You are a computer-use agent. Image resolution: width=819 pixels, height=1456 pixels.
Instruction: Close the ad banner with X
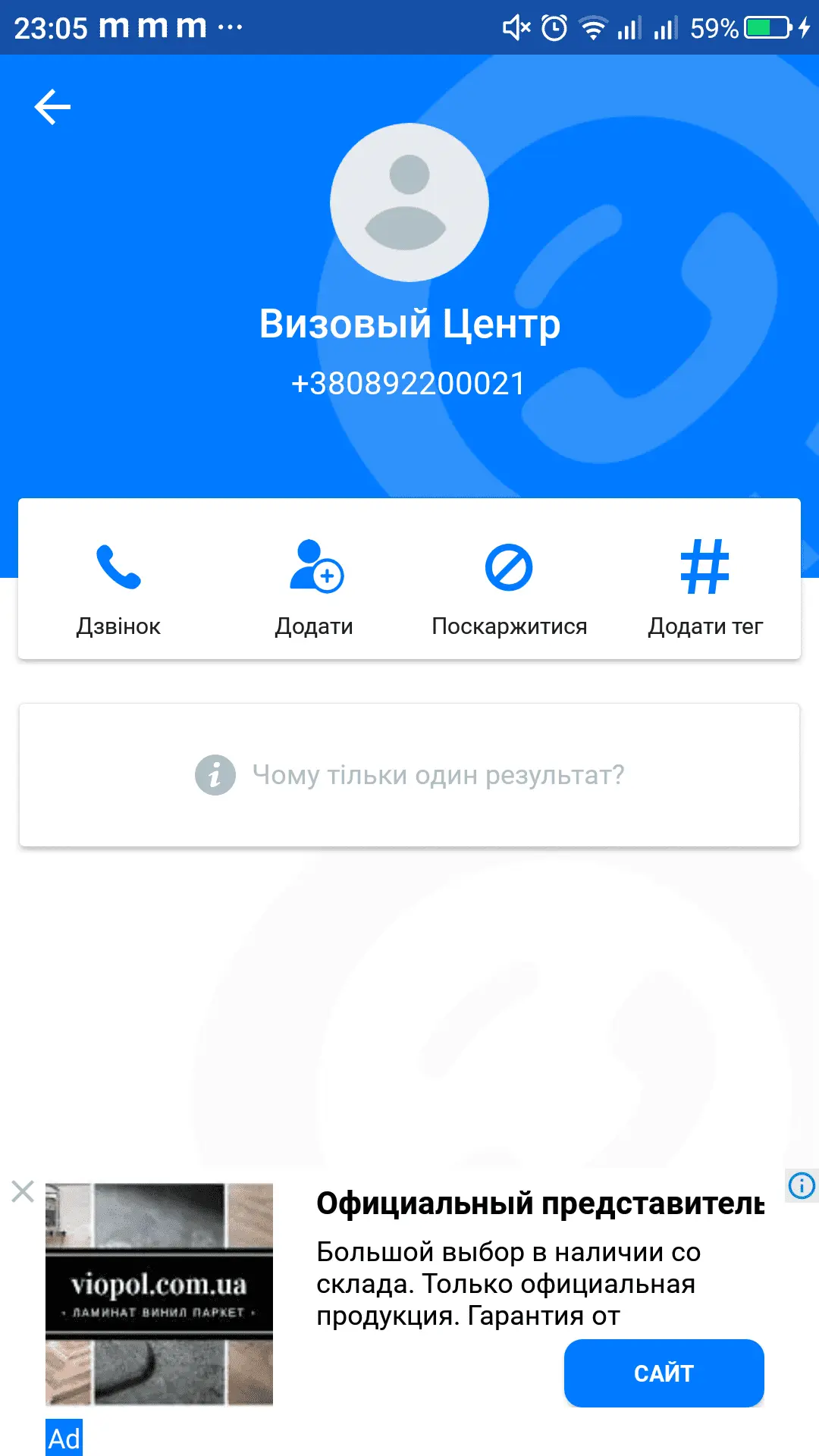coord(23,1191)
